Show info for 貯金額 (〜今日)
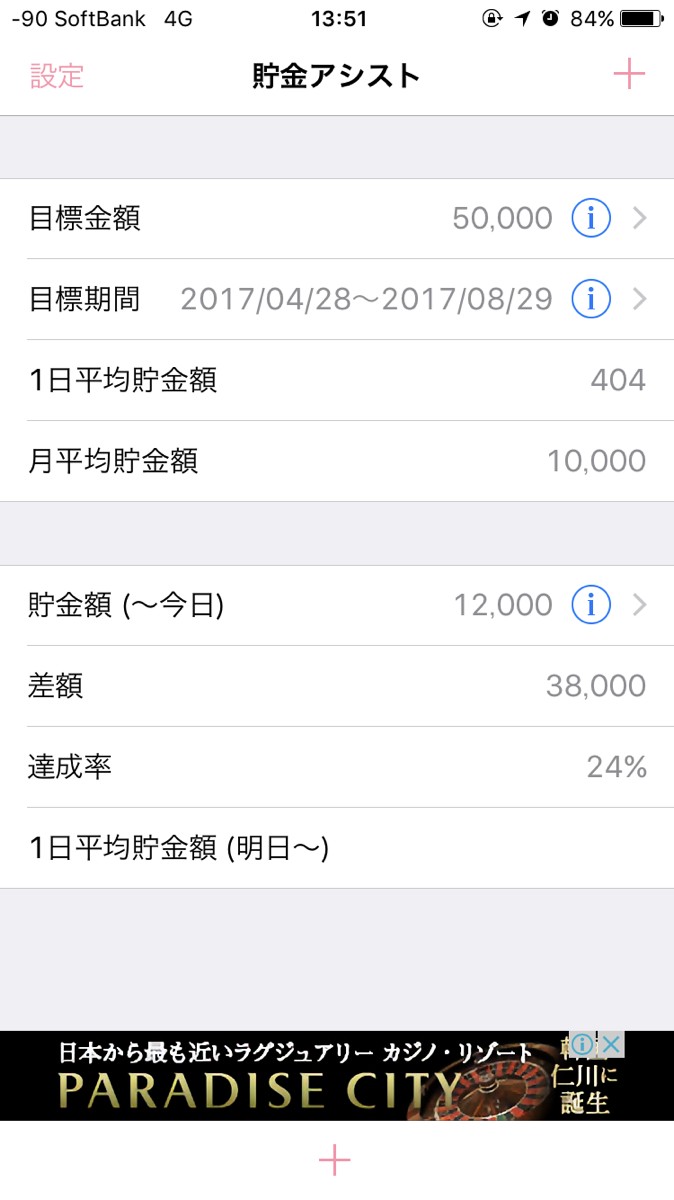This screenshot has height=1200, width=674. (591, 605)
